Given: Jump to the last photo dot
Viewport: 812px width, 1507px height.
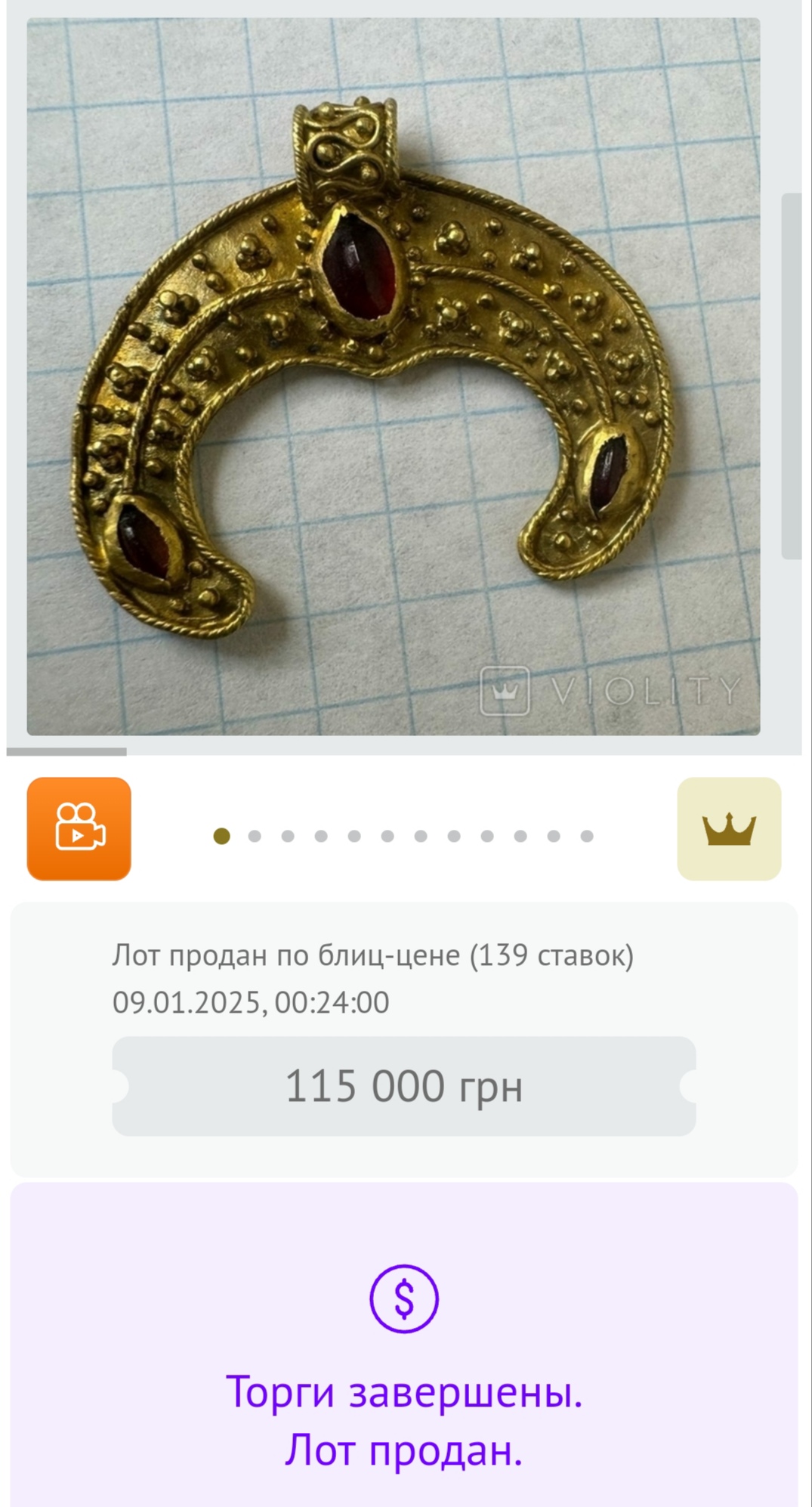Looking at the screenshot, I should tap(587, 836).
